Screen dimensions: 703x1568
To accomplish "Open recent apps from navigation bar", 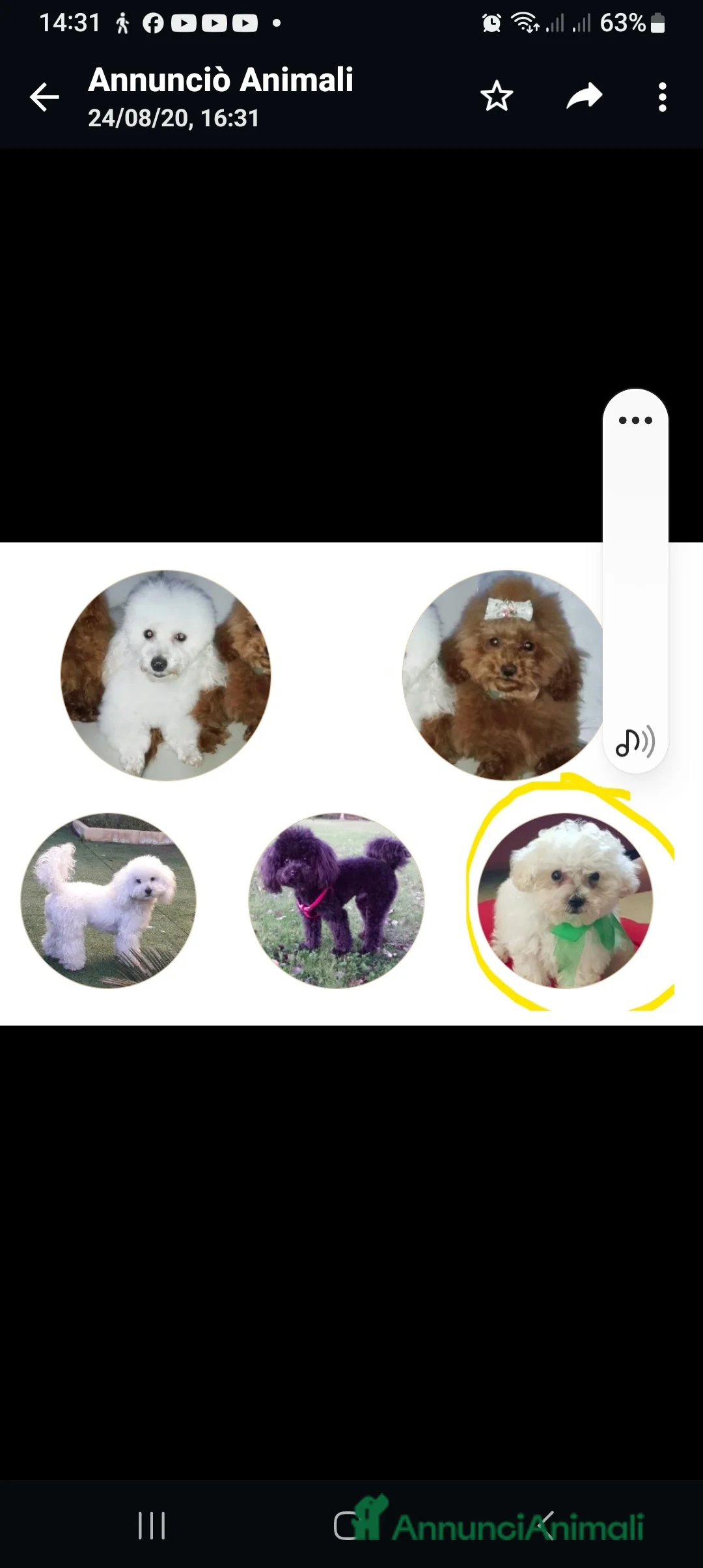I will [x=152, y=1526].
